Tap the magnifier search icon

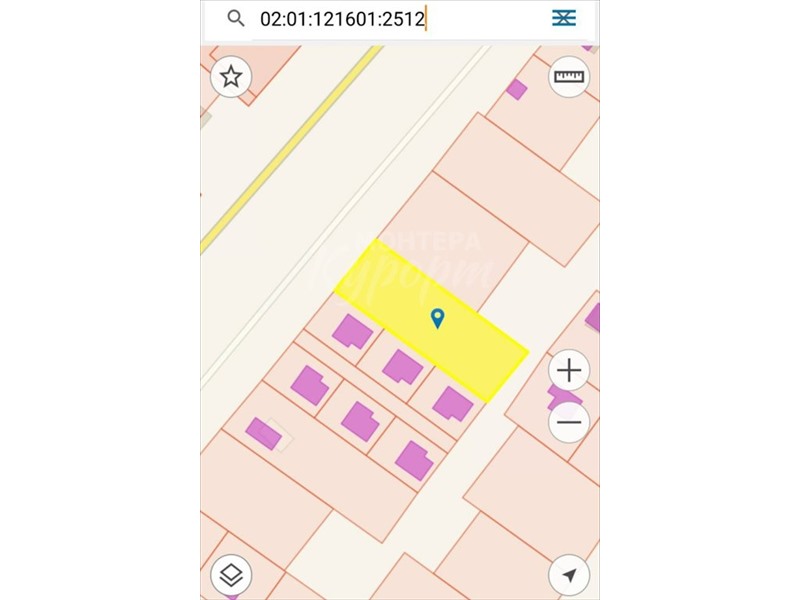[236, 18]
